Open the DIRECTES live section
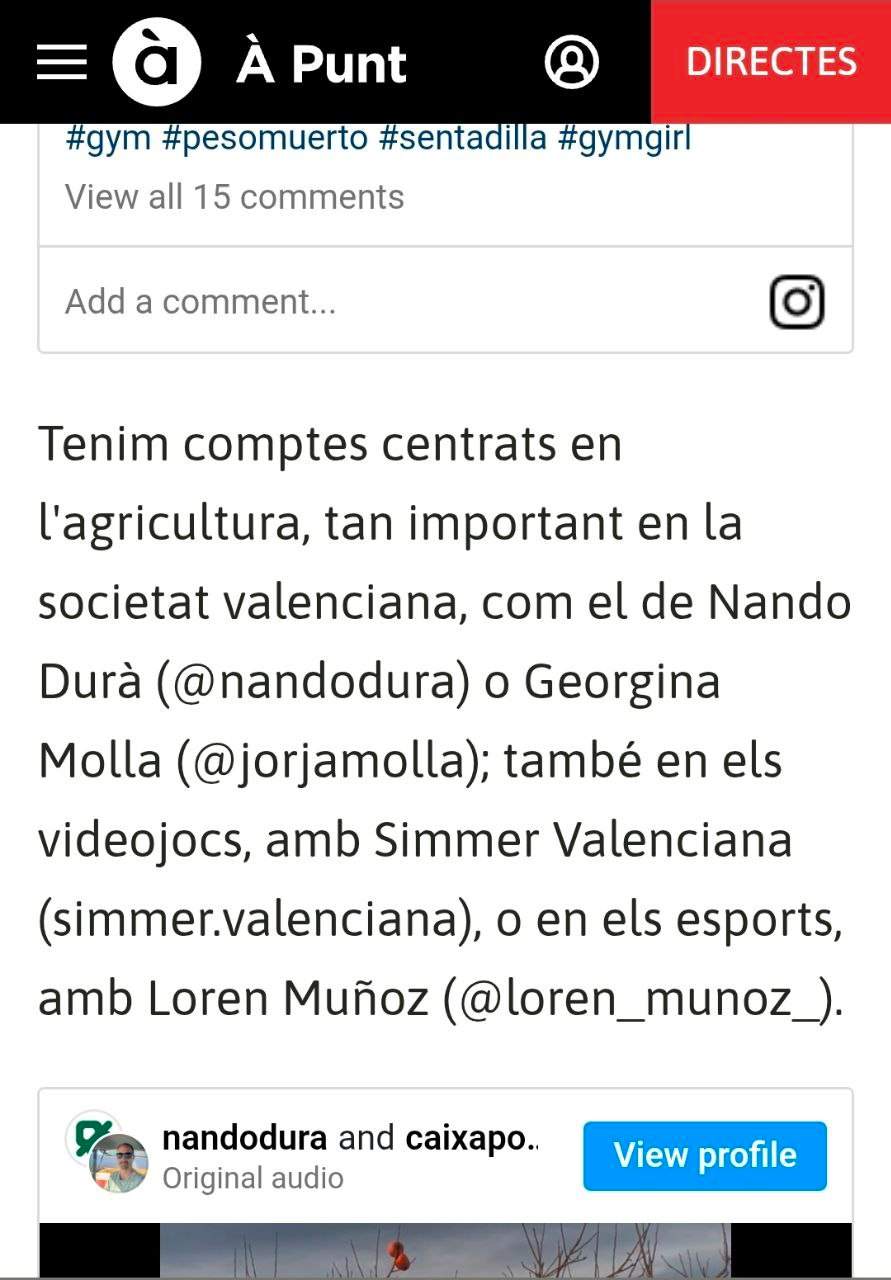The height and width of the screenshot is (1280, 891). (x=771, y=62)
